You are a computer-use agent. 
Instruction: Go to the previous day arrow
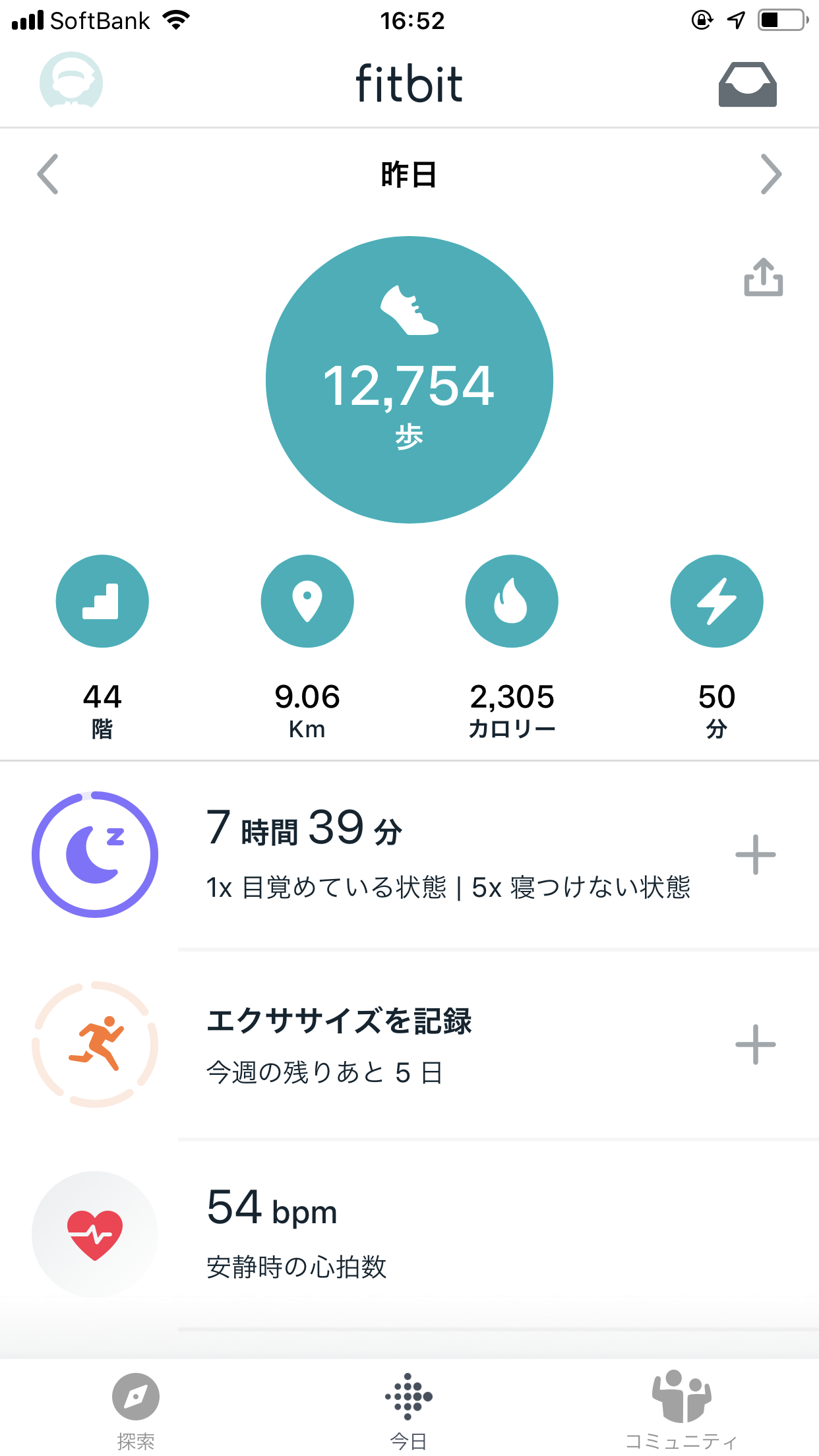pos(48,174)
